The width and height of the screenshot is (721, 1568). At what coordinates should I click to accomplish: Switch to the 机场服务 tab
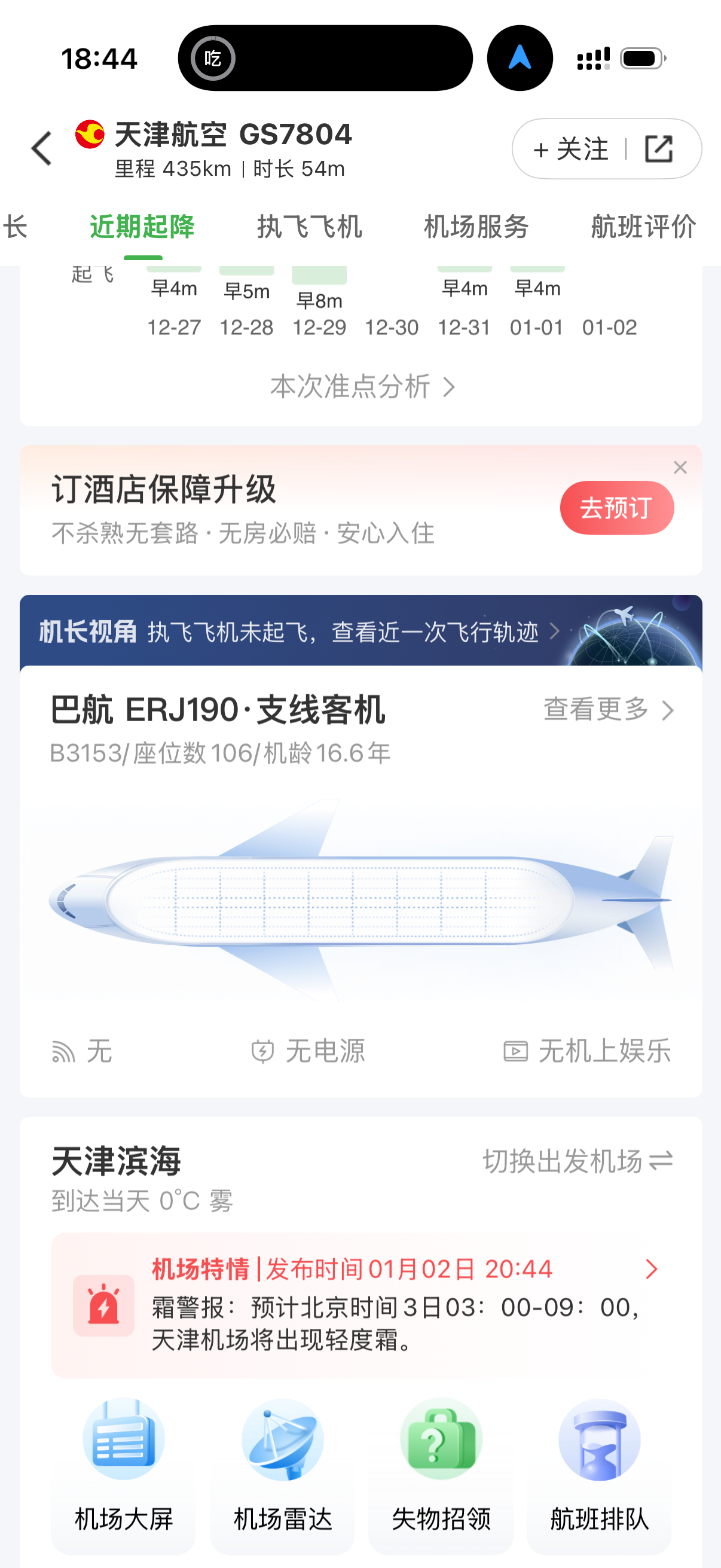point(476,227)
